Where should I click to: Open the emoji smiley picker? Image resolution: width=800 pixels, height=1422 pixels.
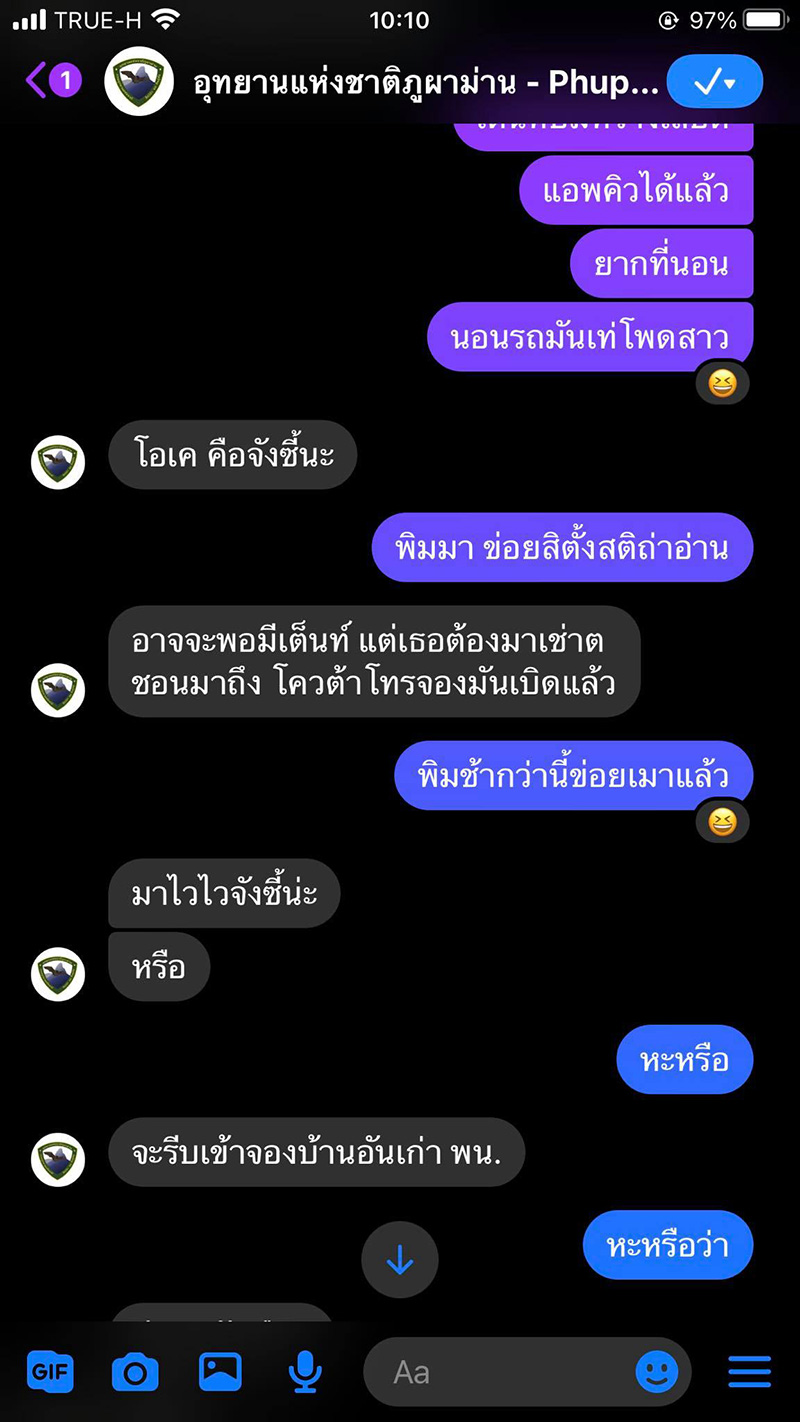(656, 1371)
